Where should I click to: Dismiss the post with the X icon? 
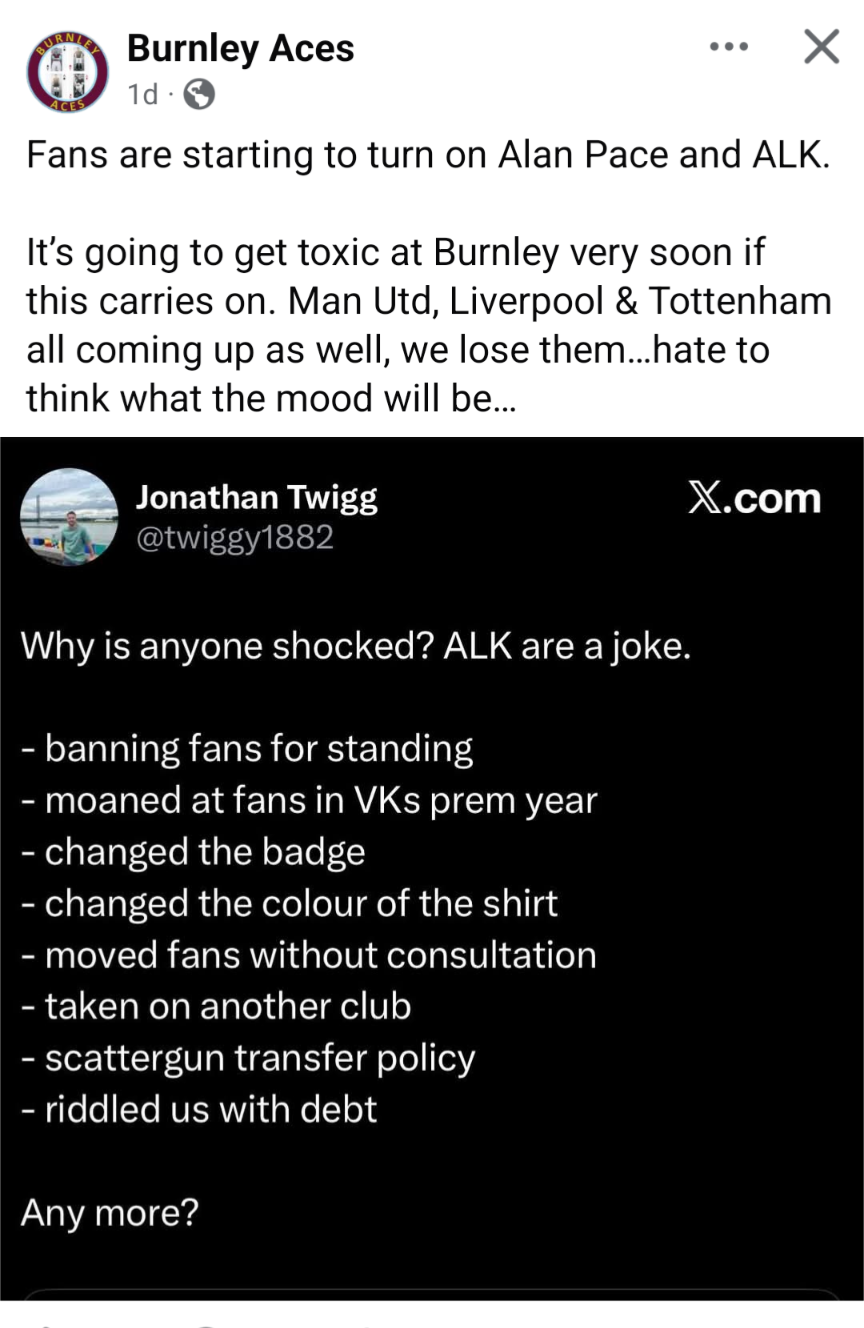821,47
